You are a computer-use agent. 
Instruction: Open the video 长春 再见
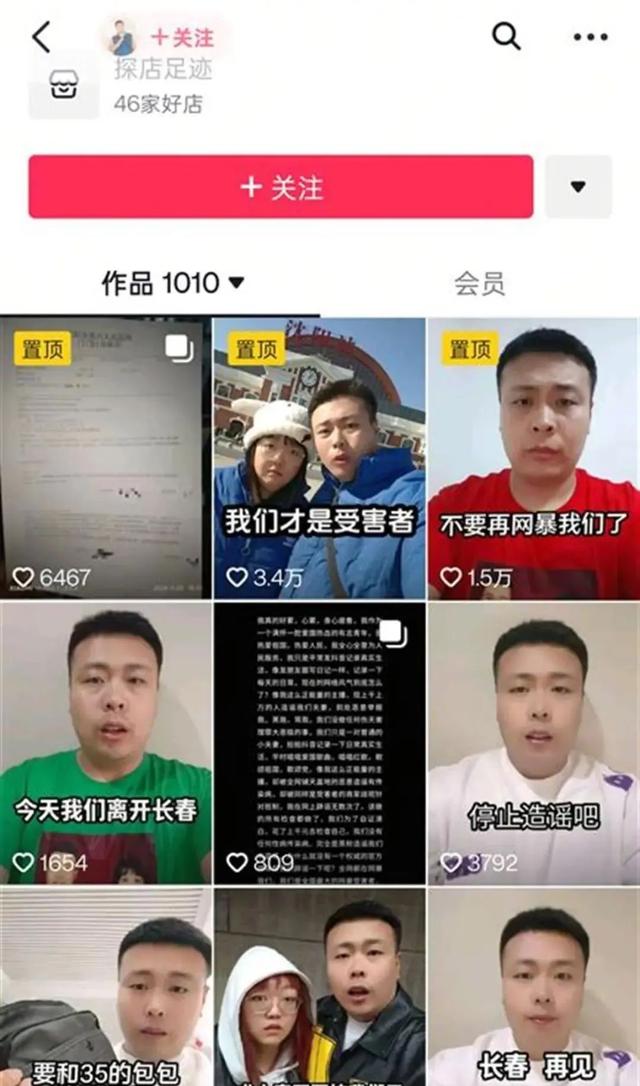pyautogui.click(x=533, y=988)
